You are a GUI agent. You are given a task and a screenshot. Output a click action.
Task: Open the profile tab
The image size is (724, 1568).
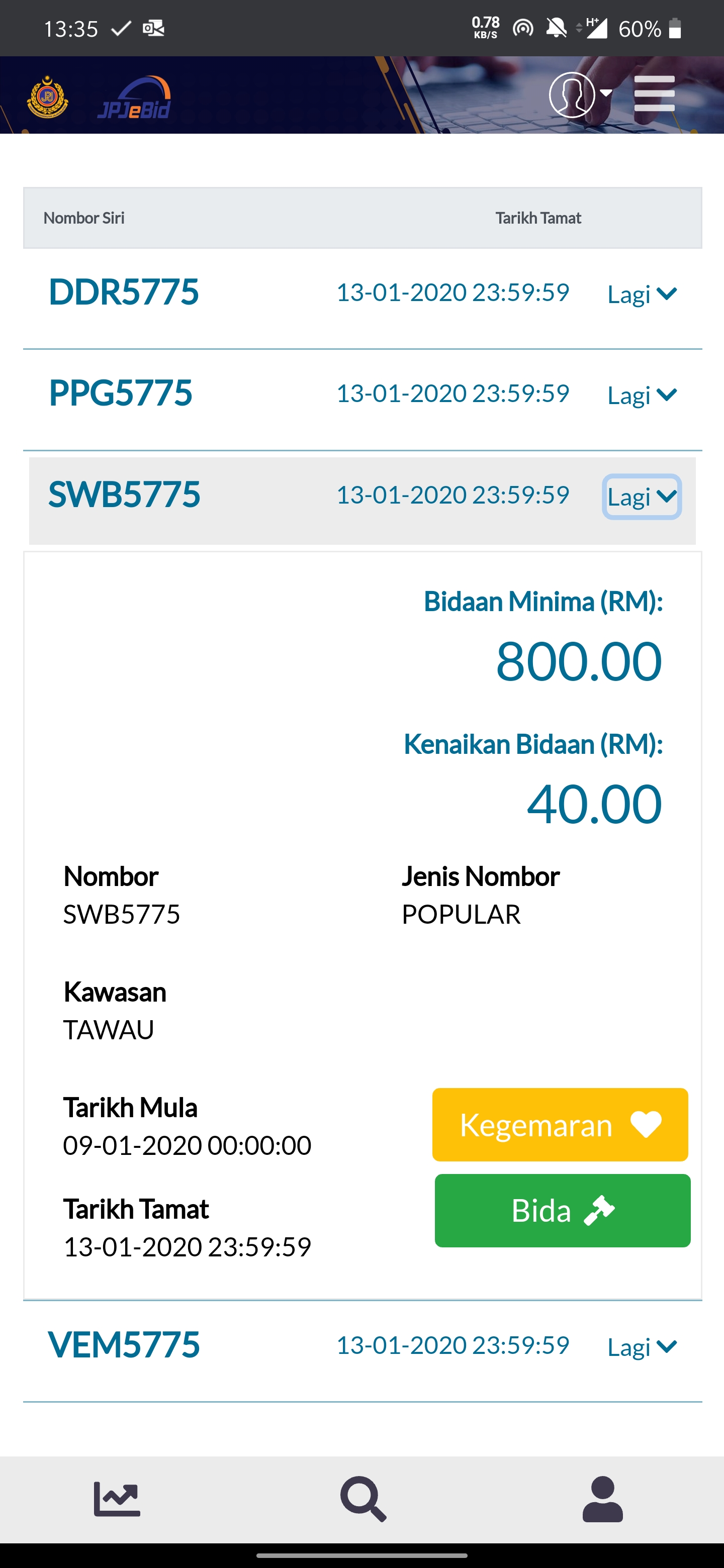click(x=603, y=1499)
